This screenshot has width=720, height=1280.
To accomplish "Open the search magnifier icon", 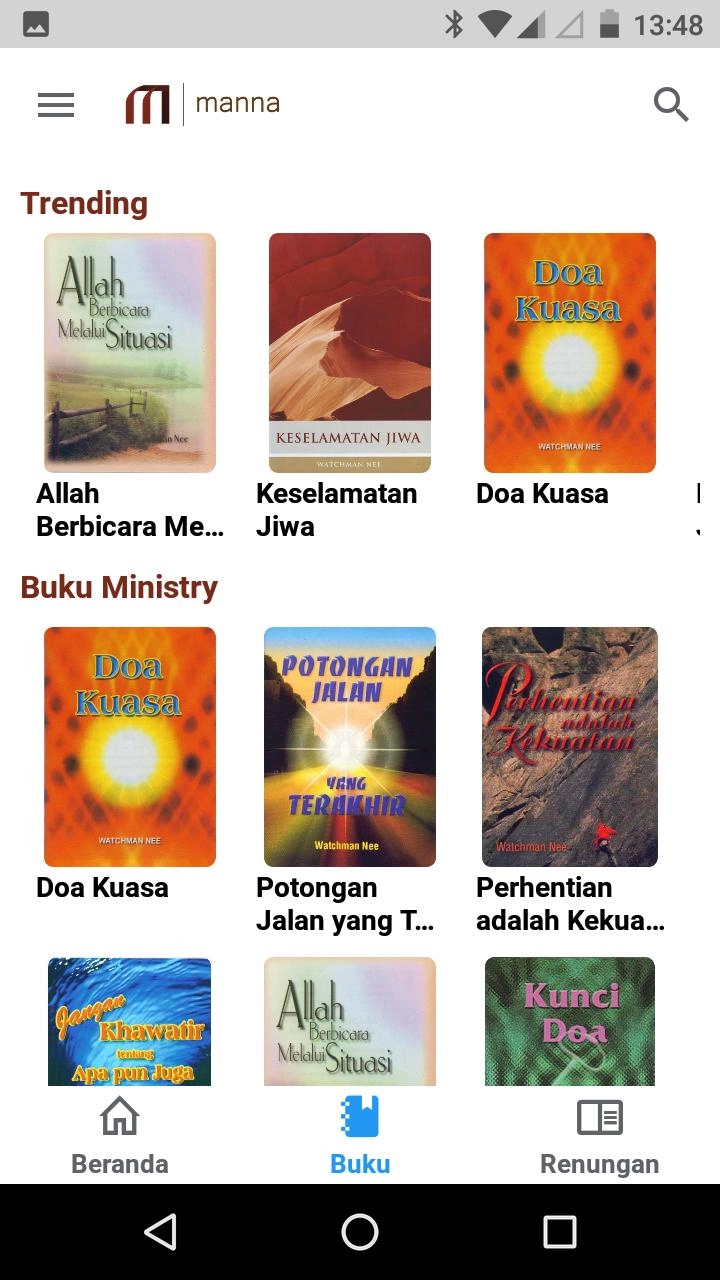I will point(671,104).
